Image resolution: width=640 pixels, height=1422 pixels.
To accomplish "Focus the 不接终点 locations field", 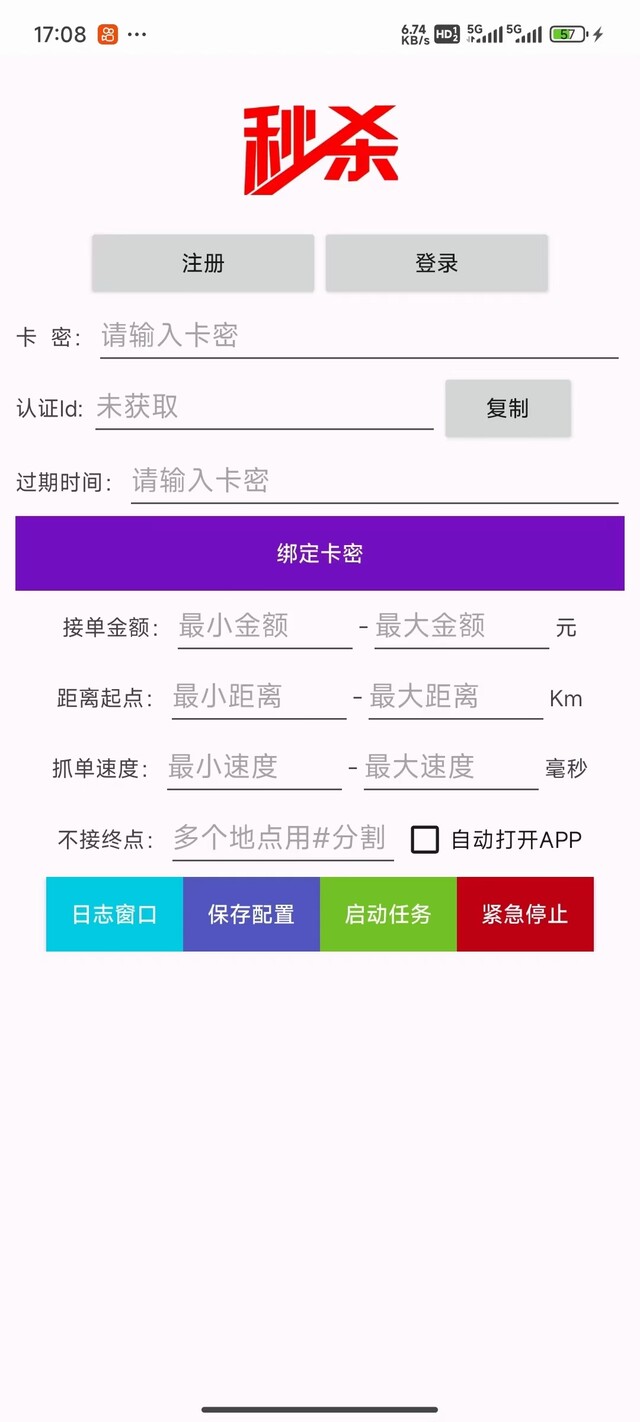I will tap(283, 838).
